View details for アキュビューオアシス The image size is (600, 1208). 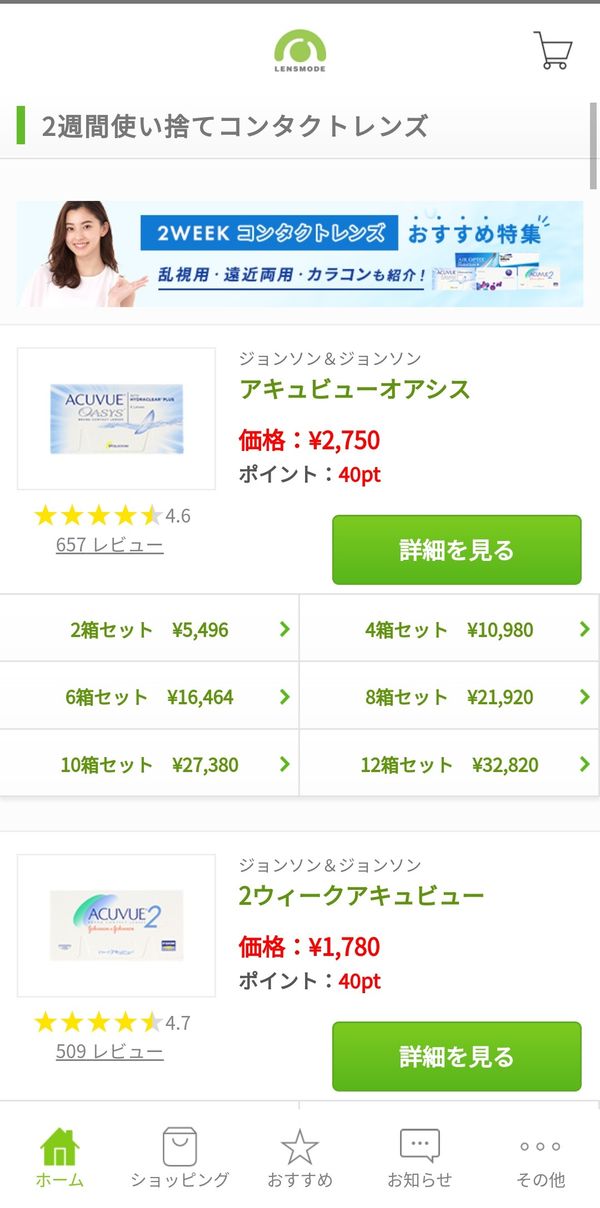456,550
